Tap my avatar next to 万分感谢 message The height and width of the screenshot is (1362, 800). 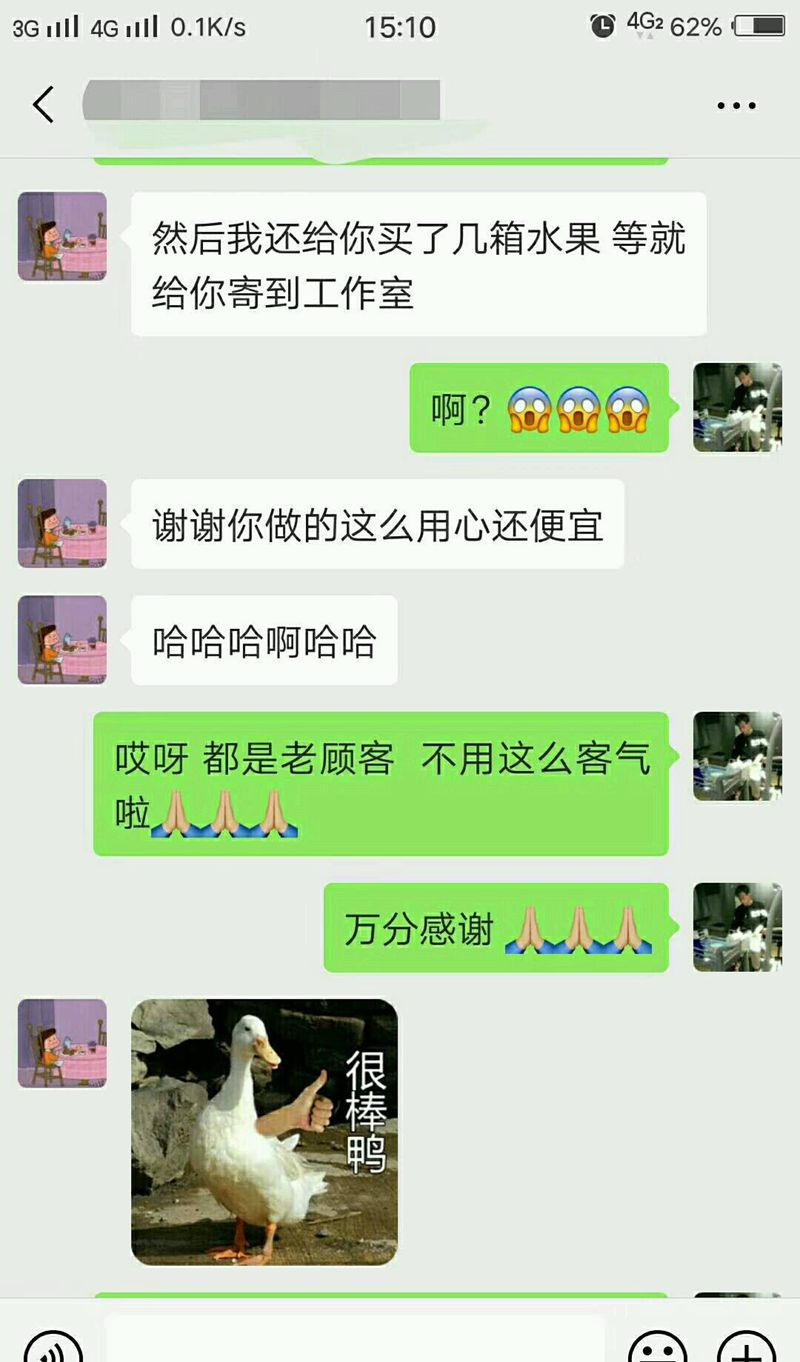(737, 927)
